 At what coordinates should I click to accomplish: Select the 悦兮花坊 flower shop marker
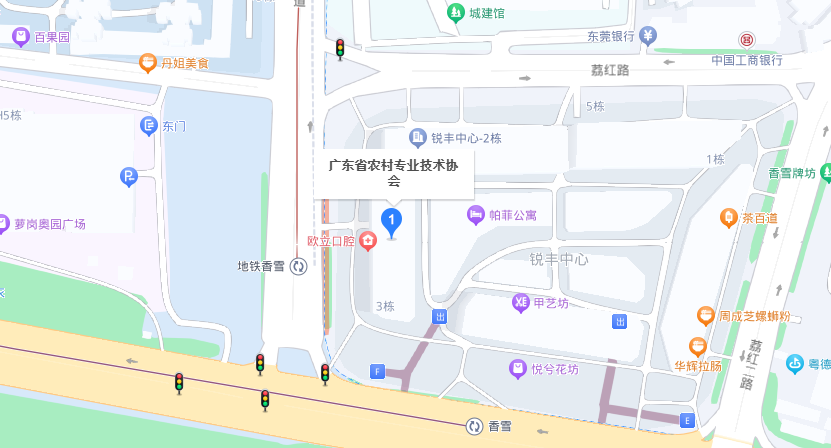point(517,369)
